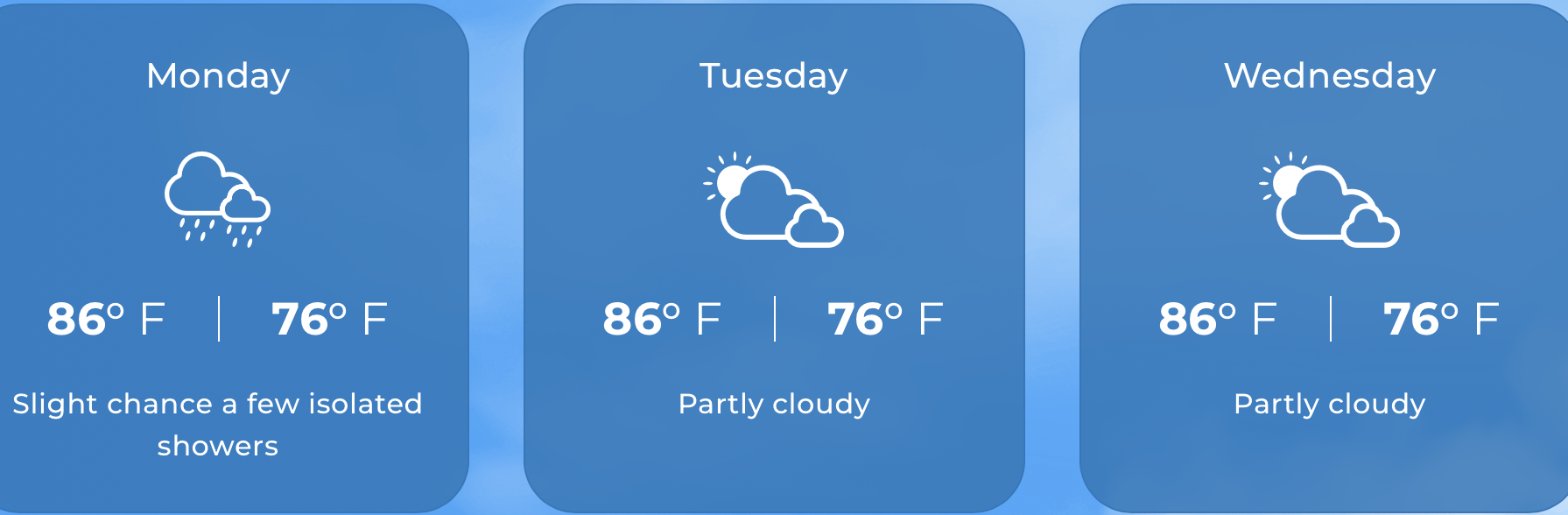
Task: Select the Tuesday forecast card
Action: click(774, 258)
